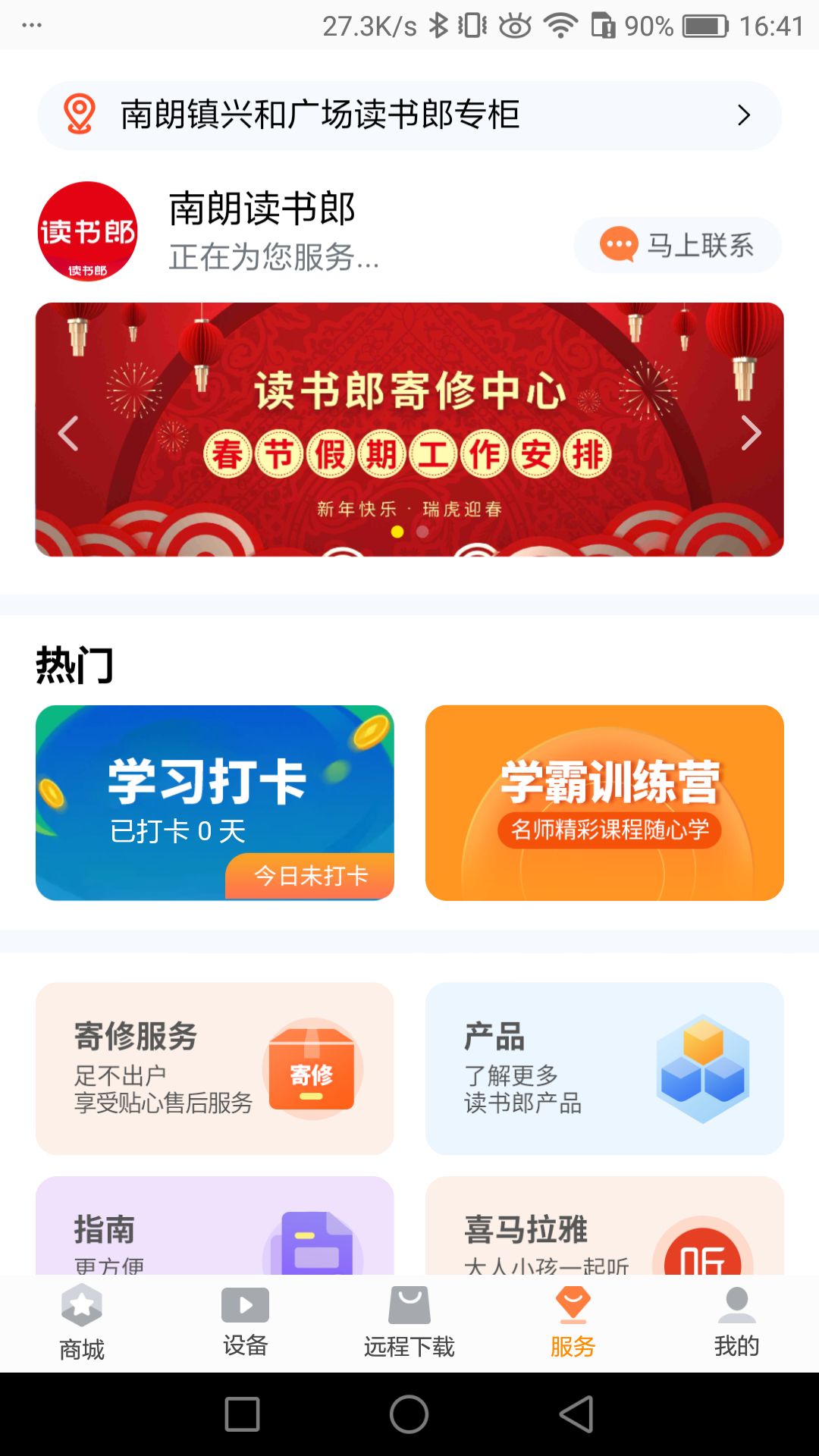Open the 学霸训练营 training camp card
The image size is (819, 1456).
(604, 802)
